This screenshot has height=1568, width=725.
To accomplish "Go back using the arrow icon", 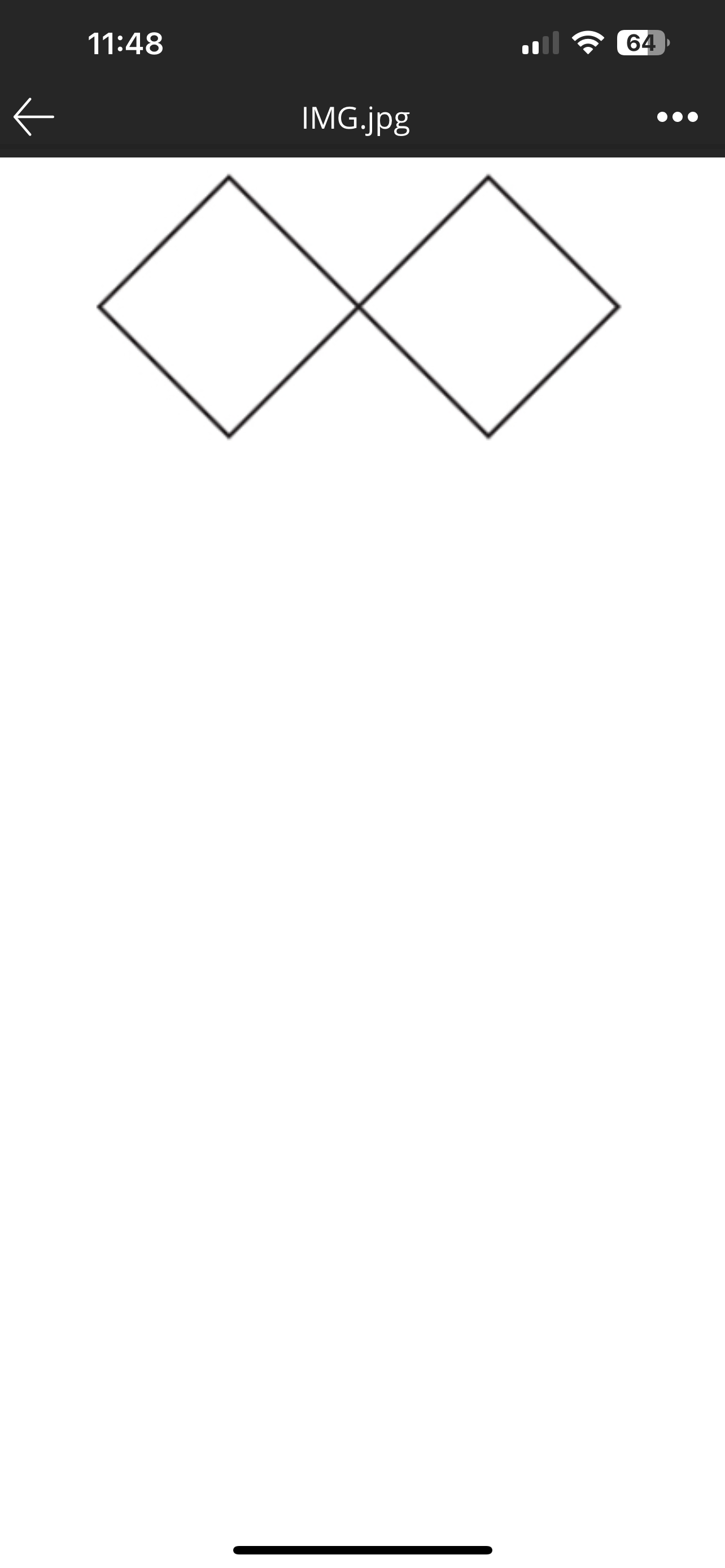I will (34, 117).
